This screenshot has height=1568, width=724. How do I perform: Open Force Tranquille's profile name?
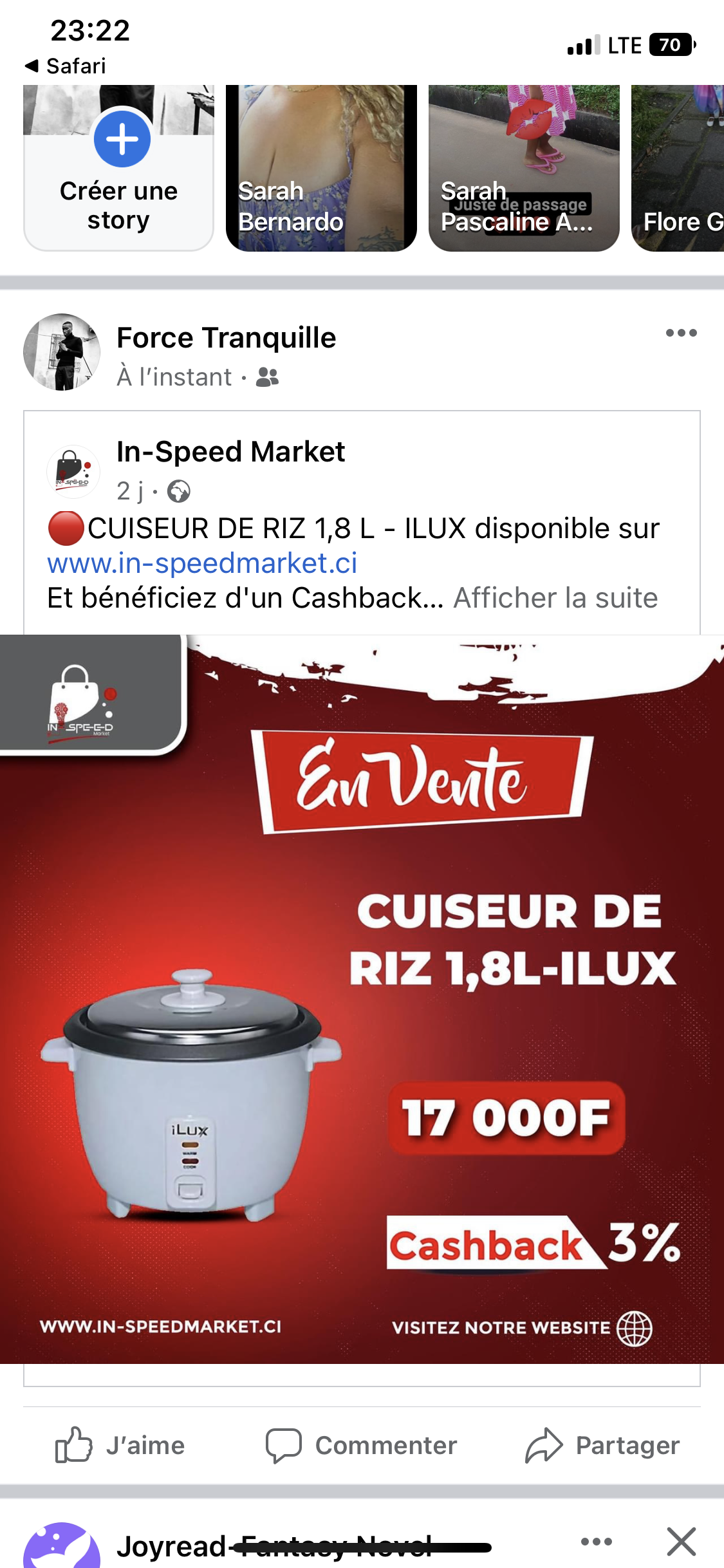(x=226, y=338)
